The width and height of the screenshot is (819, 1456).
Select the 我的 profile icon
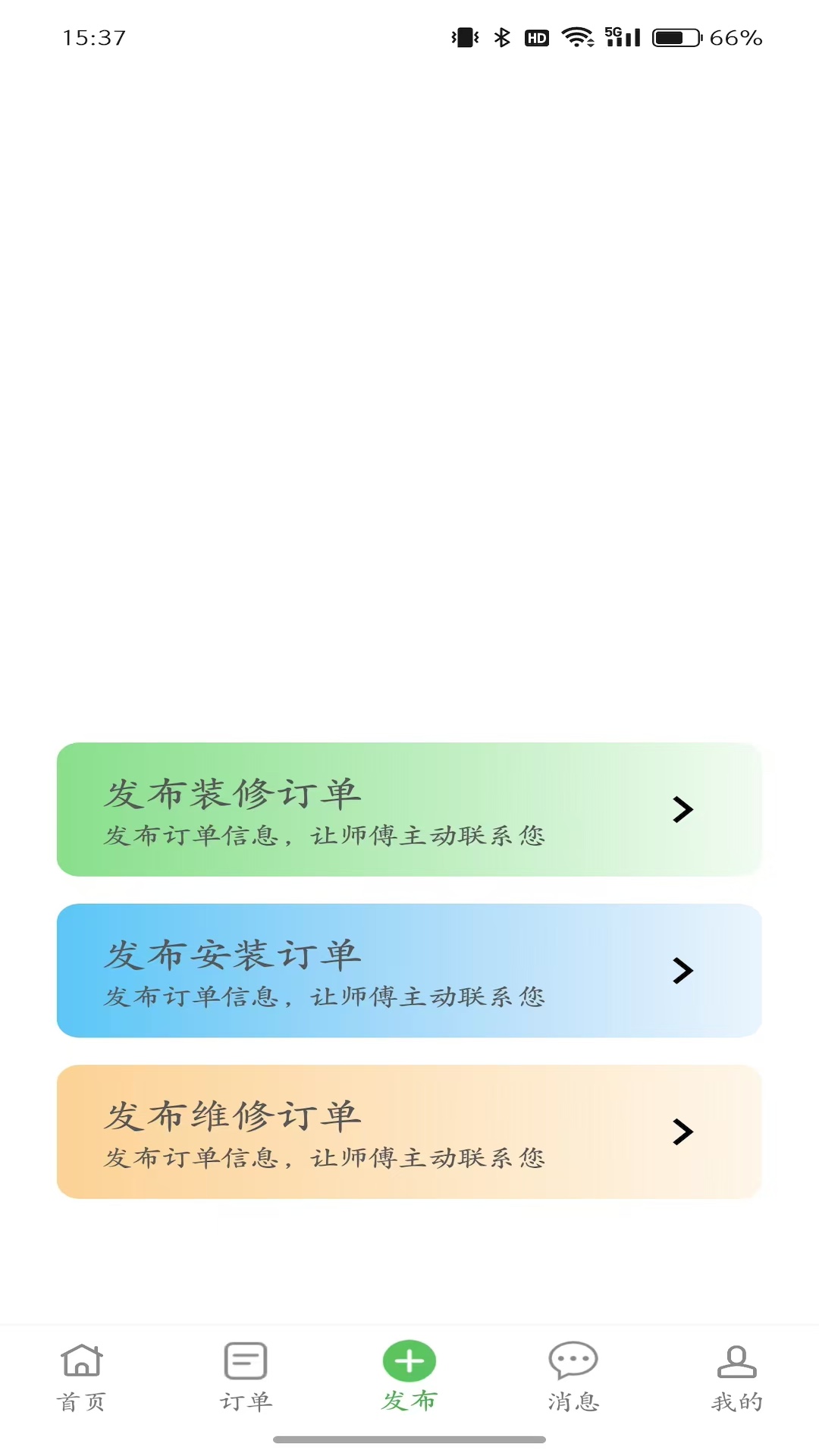click(735, 1360)
